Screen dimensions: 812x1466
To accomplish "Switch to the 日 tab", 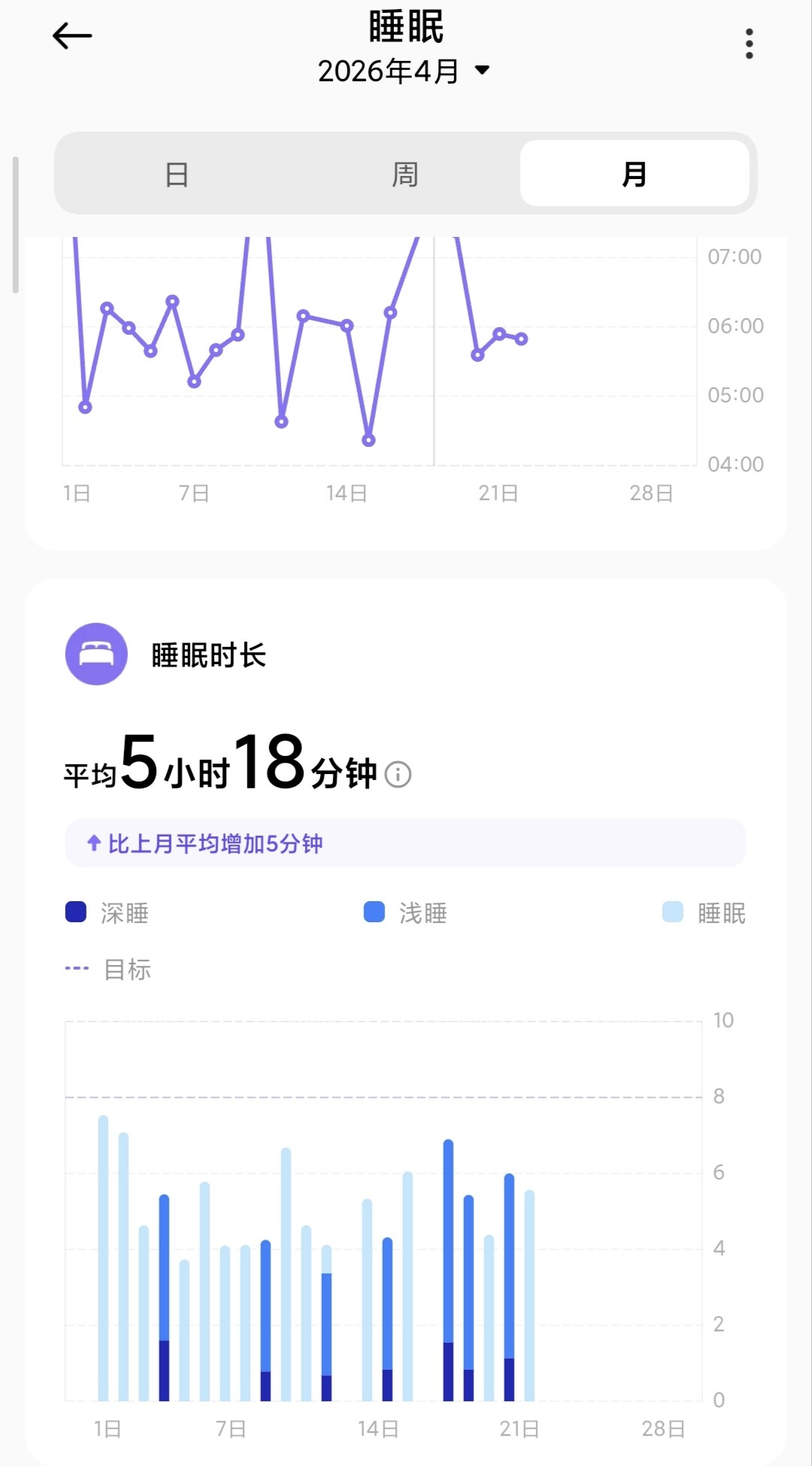I will [177, 174].
